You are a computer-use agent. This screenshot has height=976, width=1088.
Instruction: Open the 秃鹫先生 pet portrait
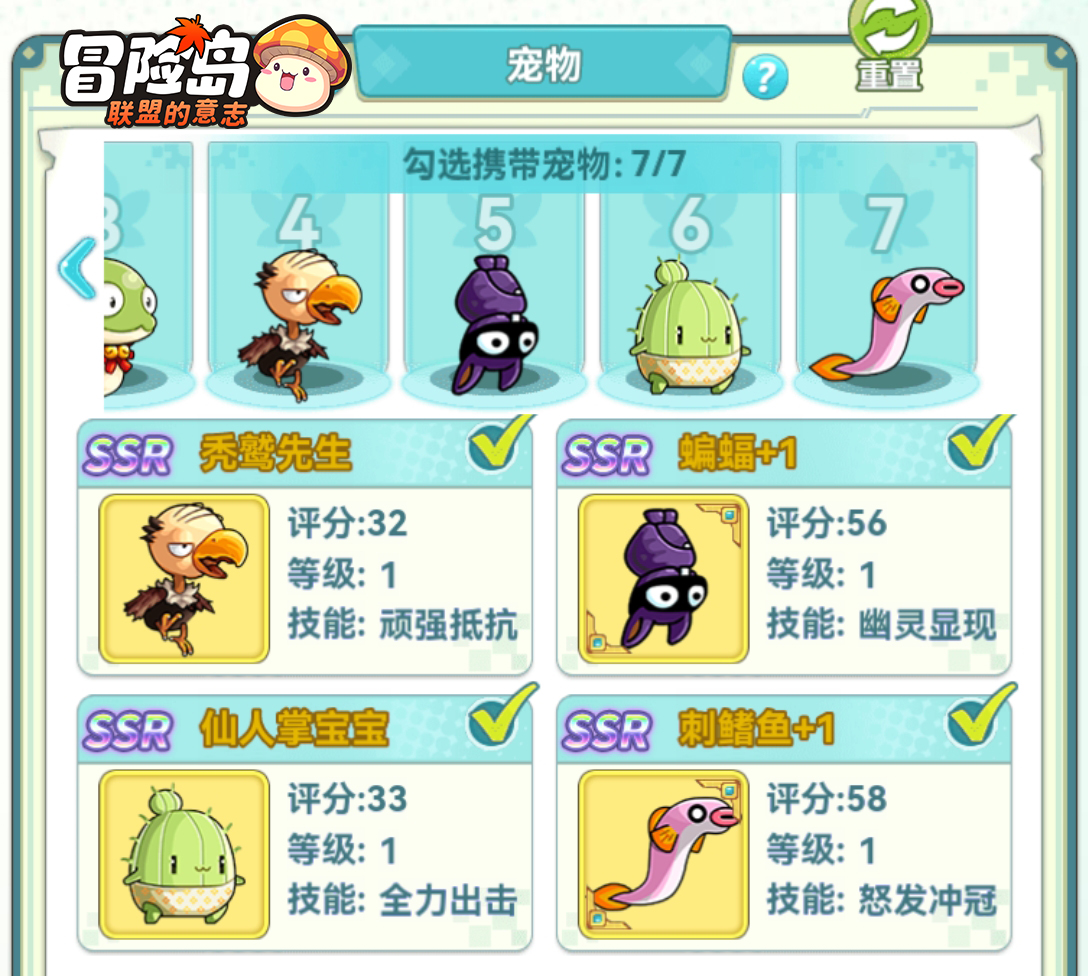pyautogui.click(x=184, y=578)
